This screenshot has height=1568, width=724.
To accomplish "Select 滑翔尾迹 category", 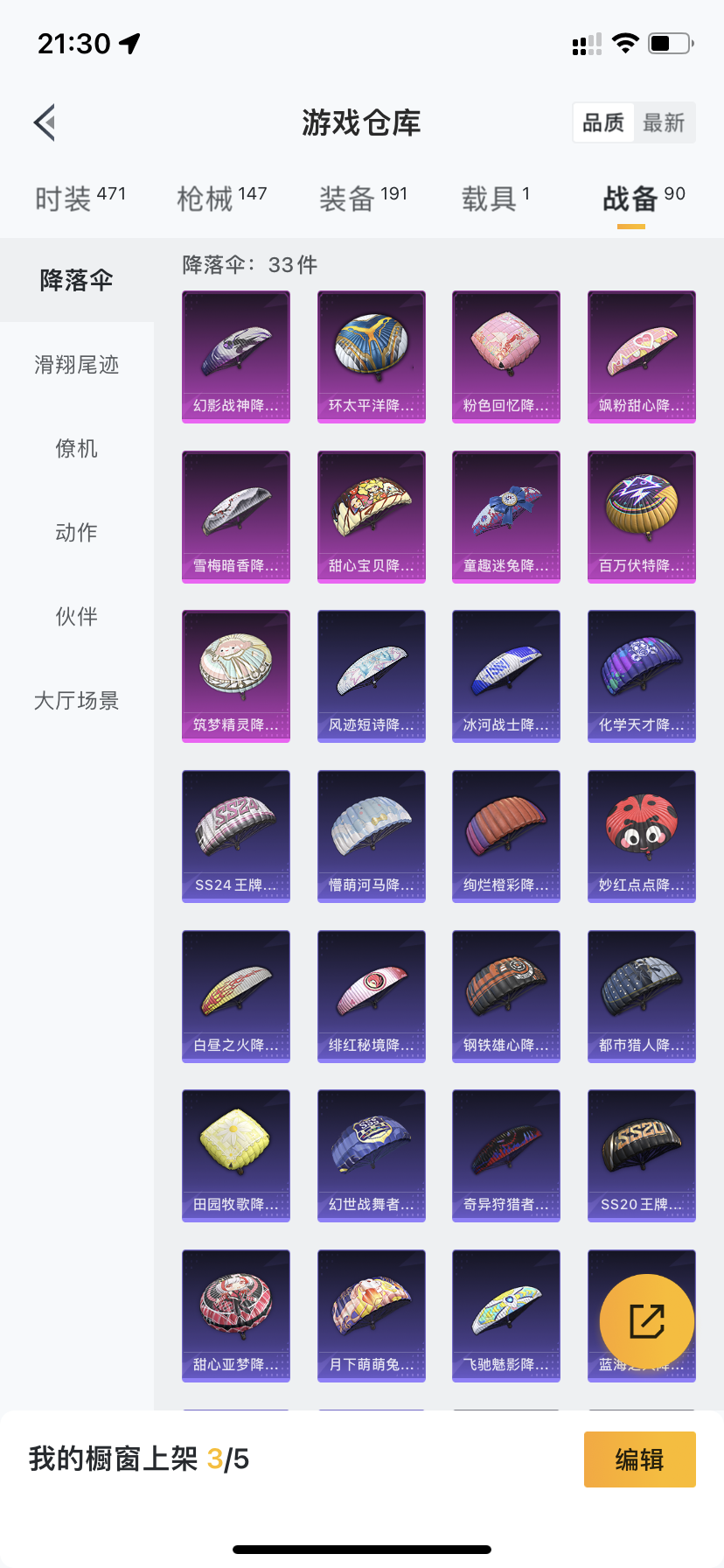I will point(77,365).
